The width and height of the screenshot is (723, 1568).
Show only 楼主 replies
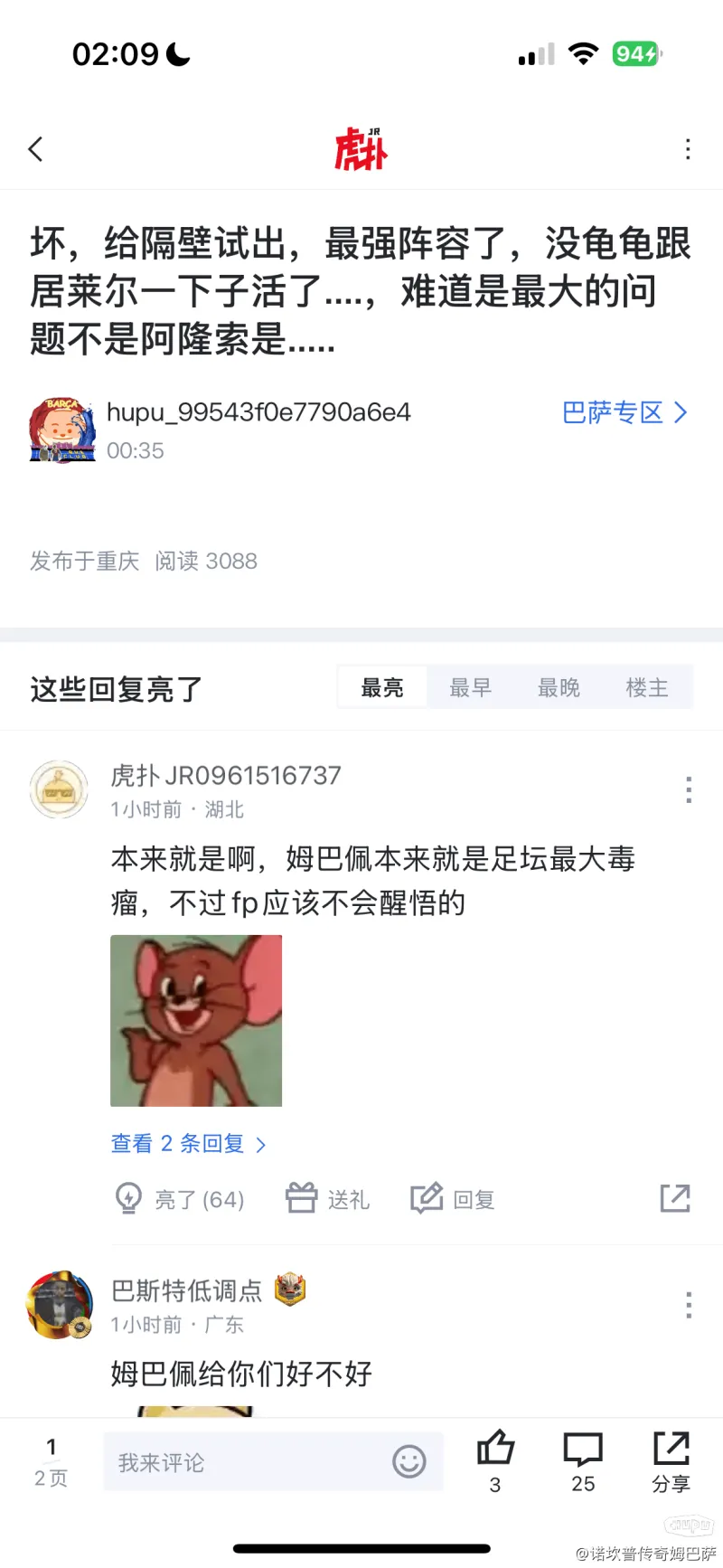pos(647,688)
